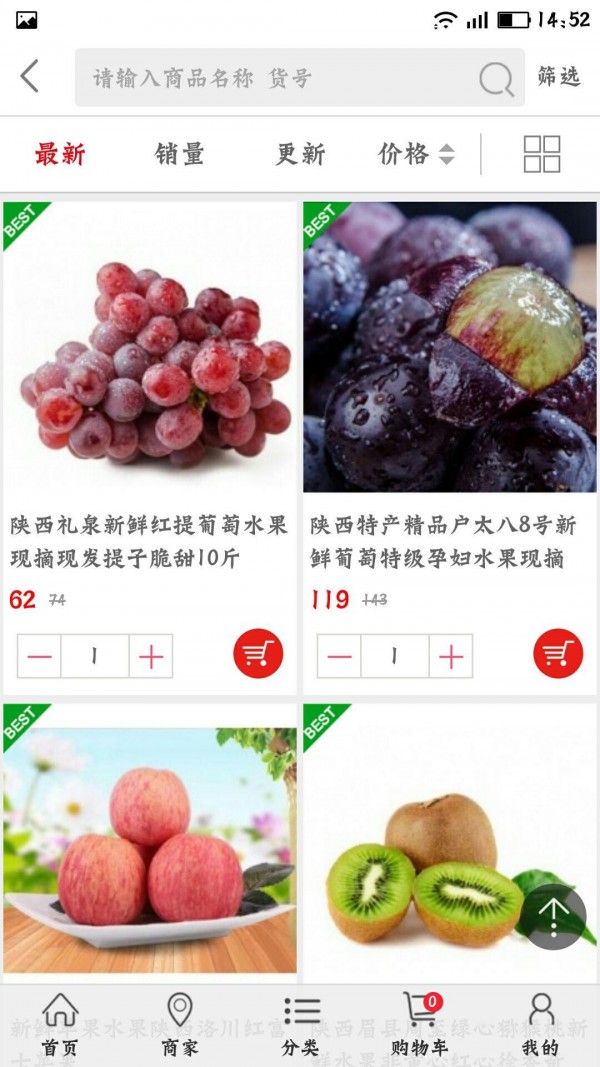Open the 购物车 cart tab
The height and width of the screenshot is (1067, 600).
[x=420, y=1024]
